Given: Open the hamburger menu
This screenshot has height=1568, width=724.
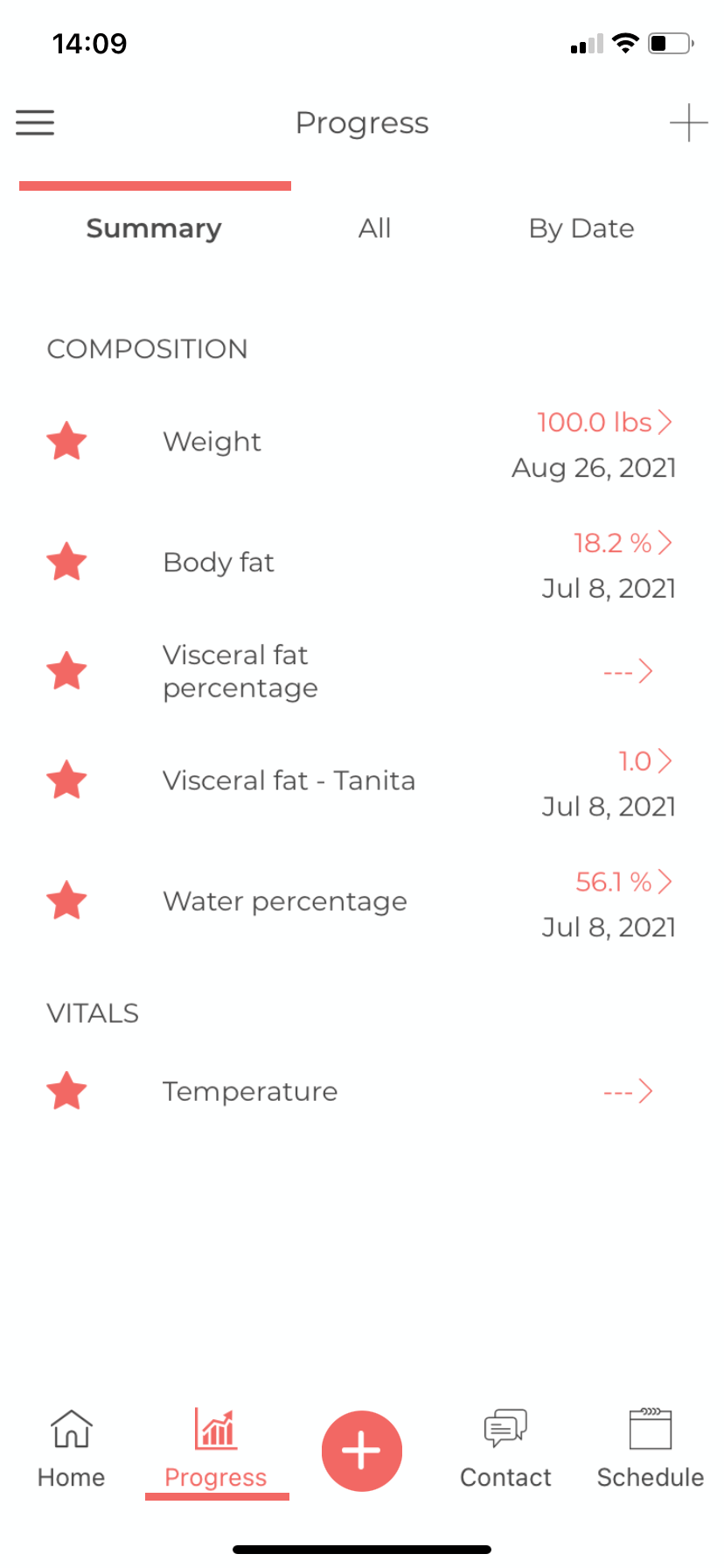Looking at the screenshot, I should [x=35, y=122].
